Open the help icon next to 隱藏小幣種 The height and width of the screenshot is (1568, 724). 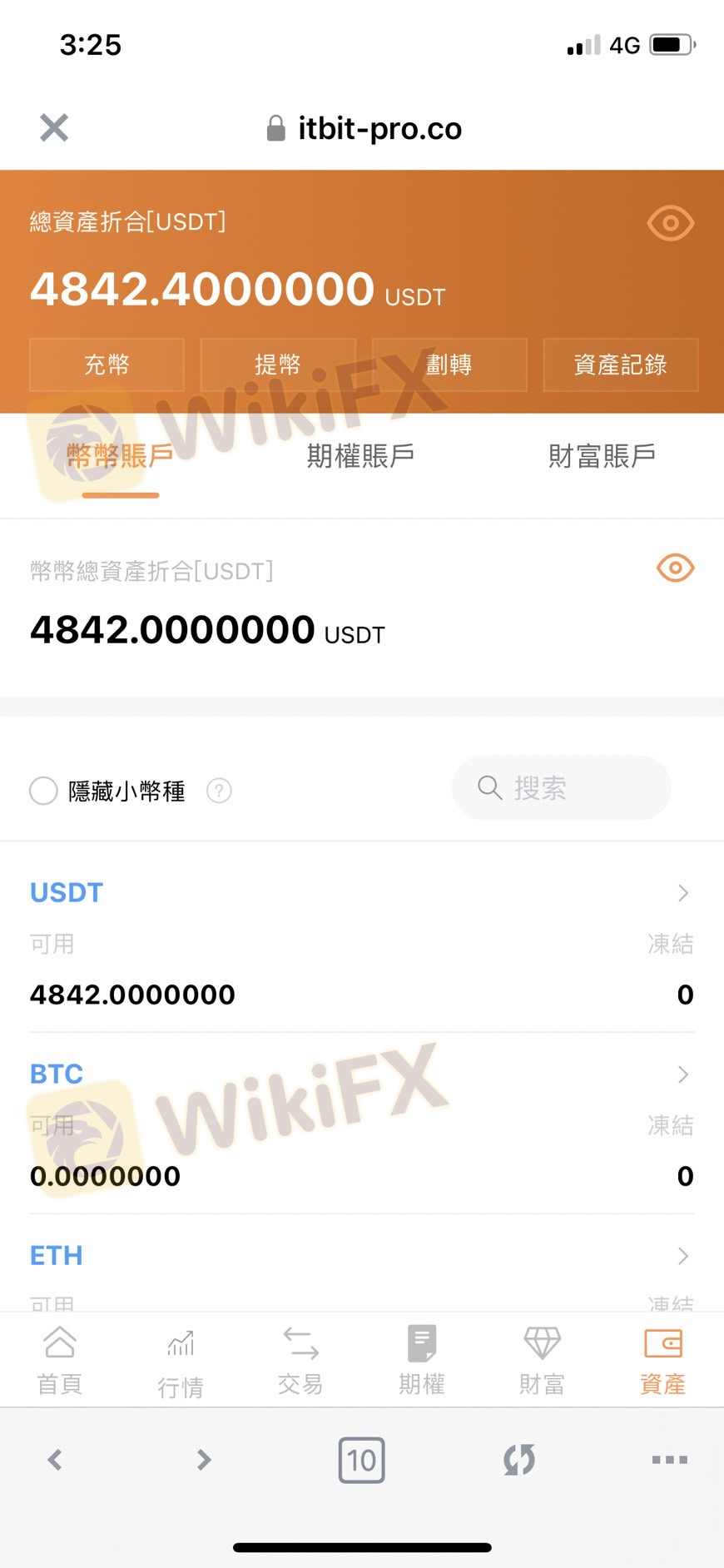click(219, 790)
